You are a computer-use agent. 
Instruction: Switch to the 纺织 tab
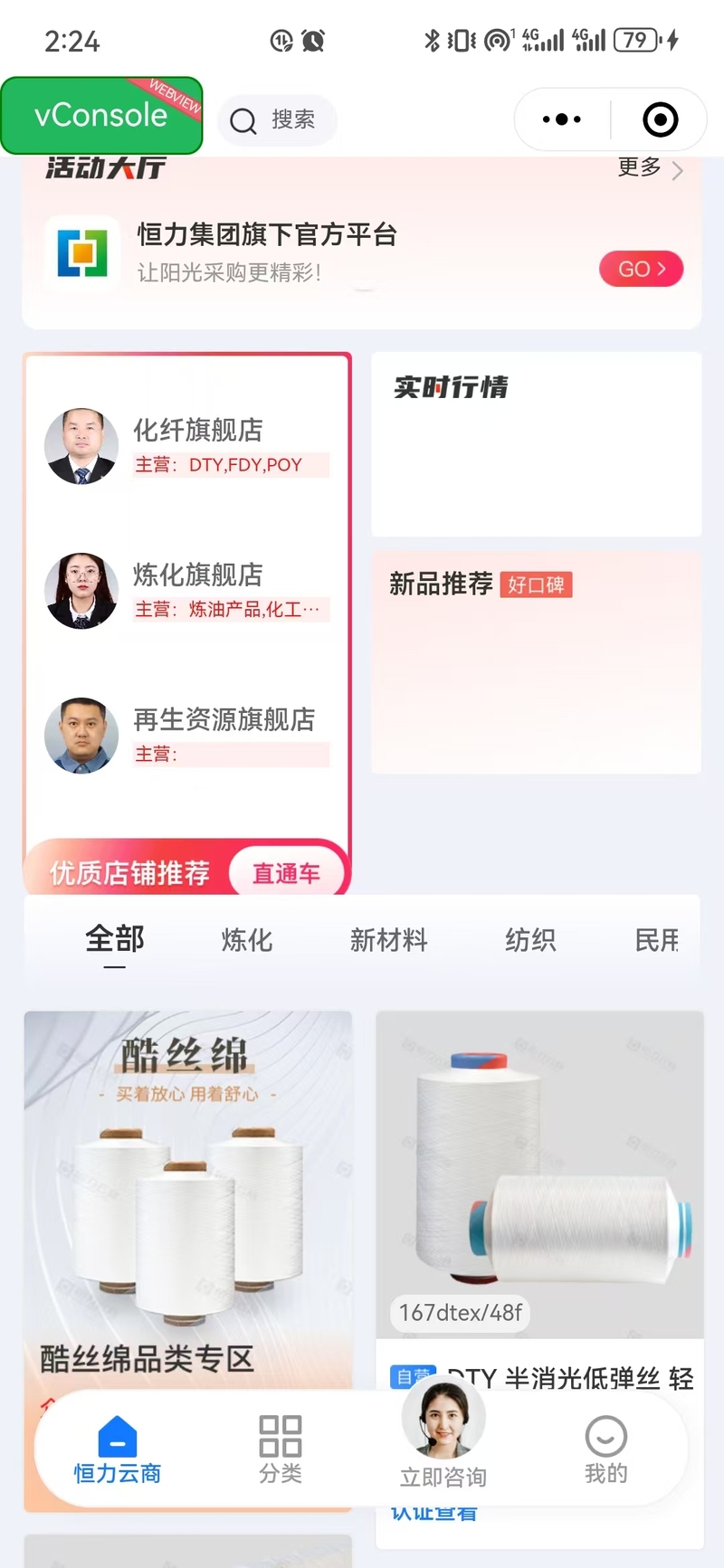530,940
